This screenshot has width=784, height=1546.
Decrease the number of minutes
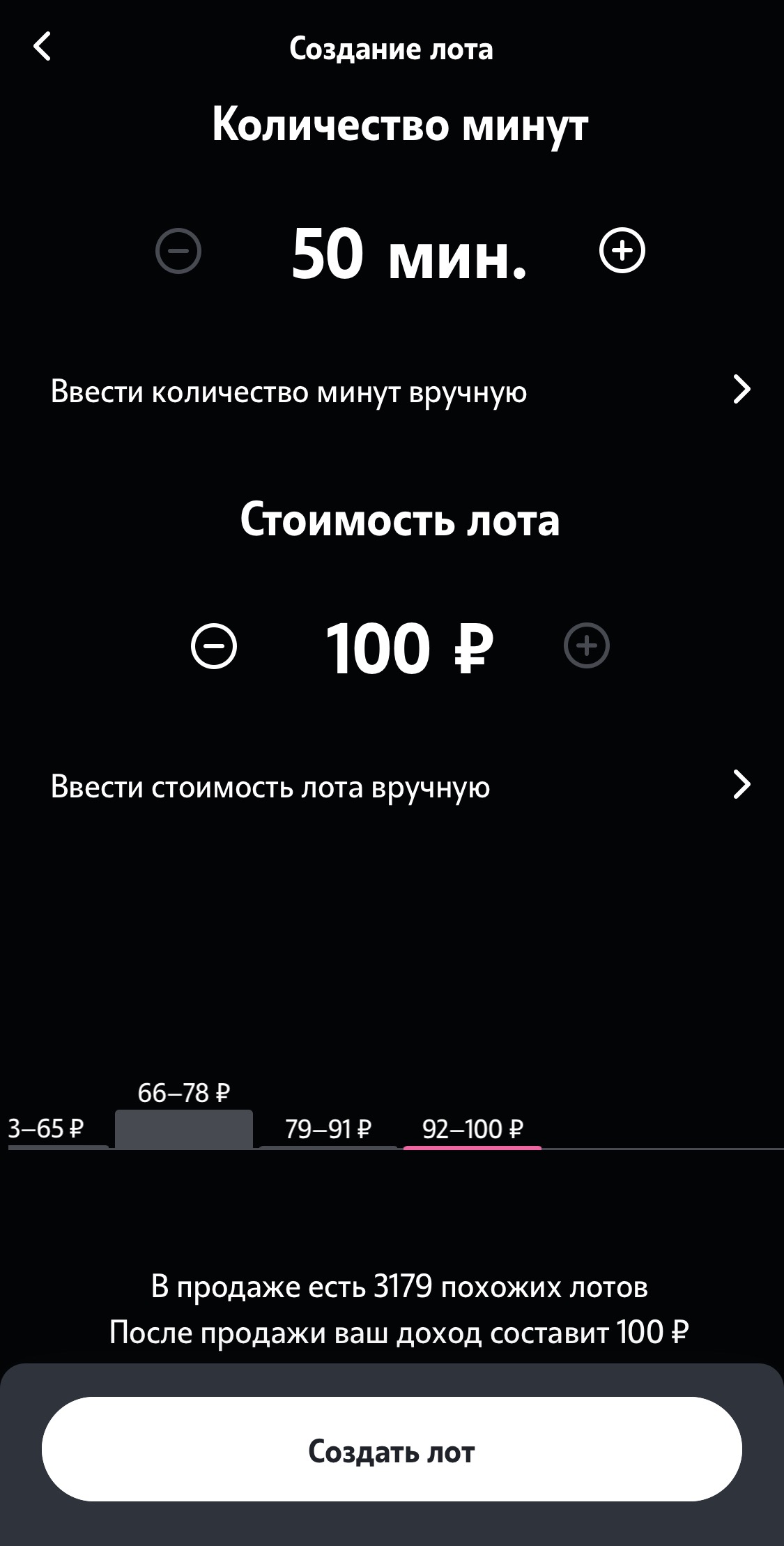pos(178,250)
